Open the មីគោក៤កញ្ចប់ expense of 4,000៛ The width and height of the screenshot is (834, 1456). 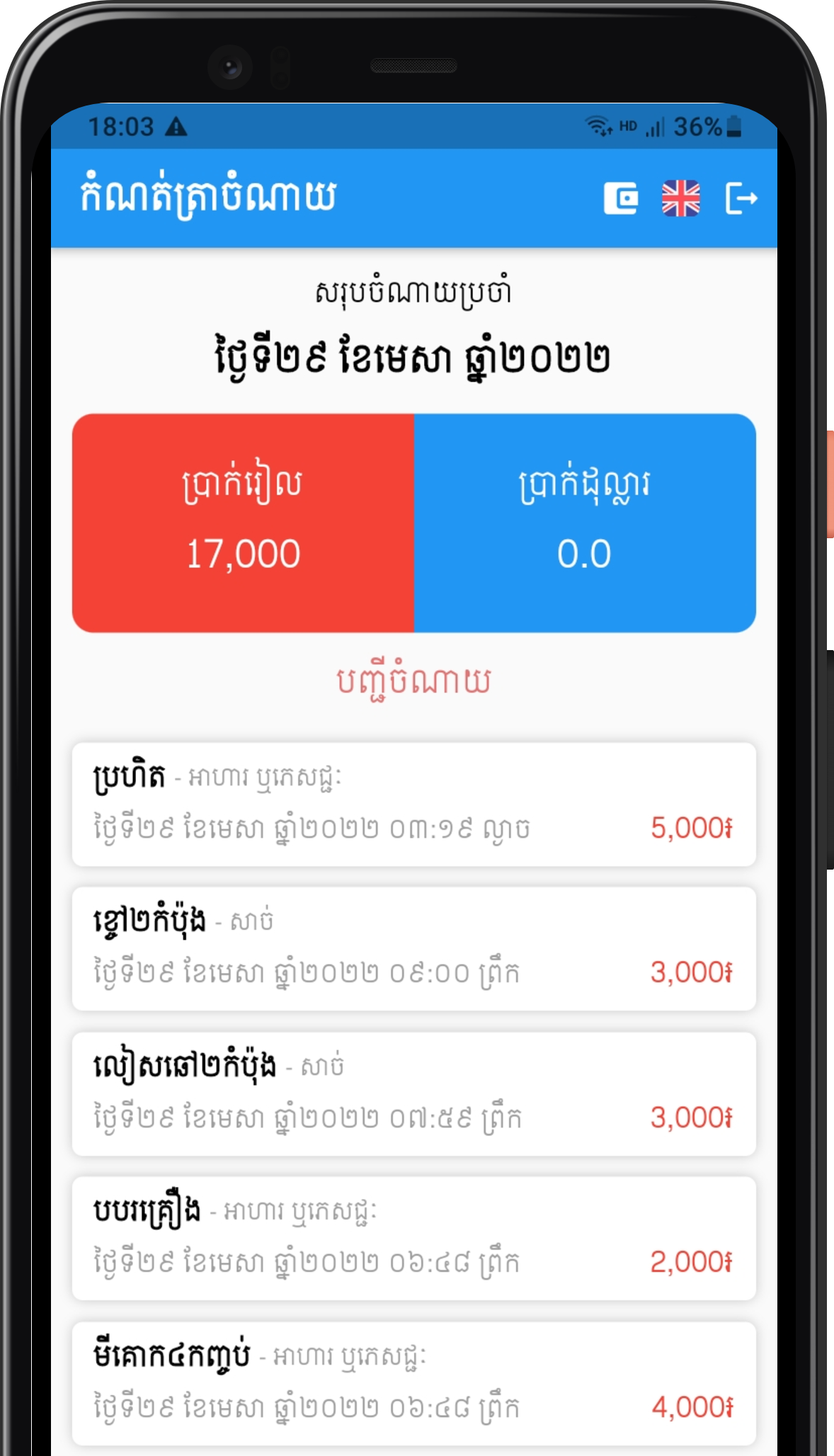(414, 1383)
